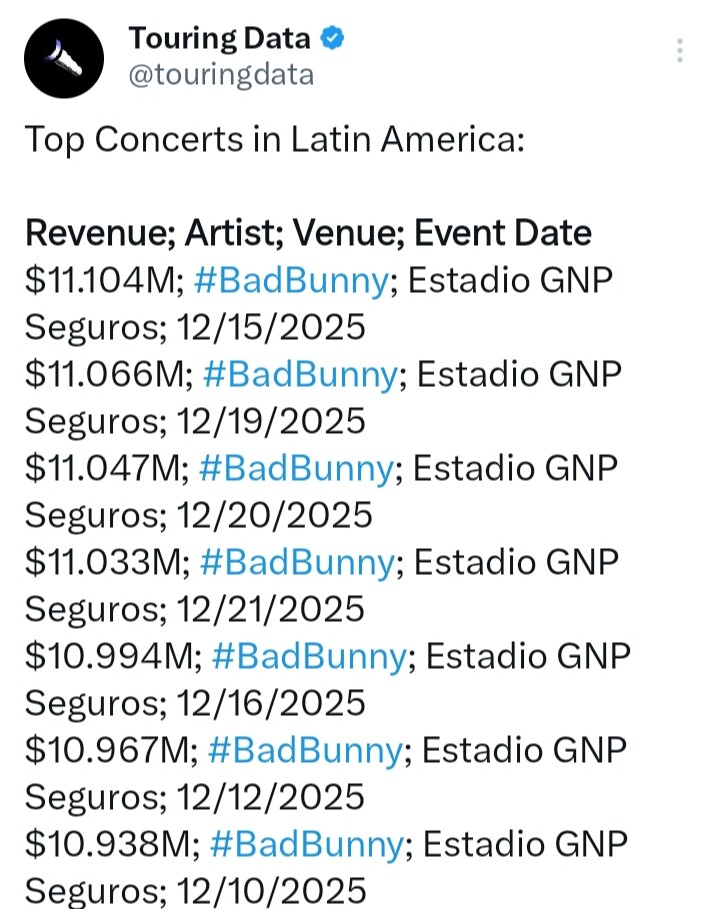Open the tweet's three-dot overflow menu

tap(680, 51)
